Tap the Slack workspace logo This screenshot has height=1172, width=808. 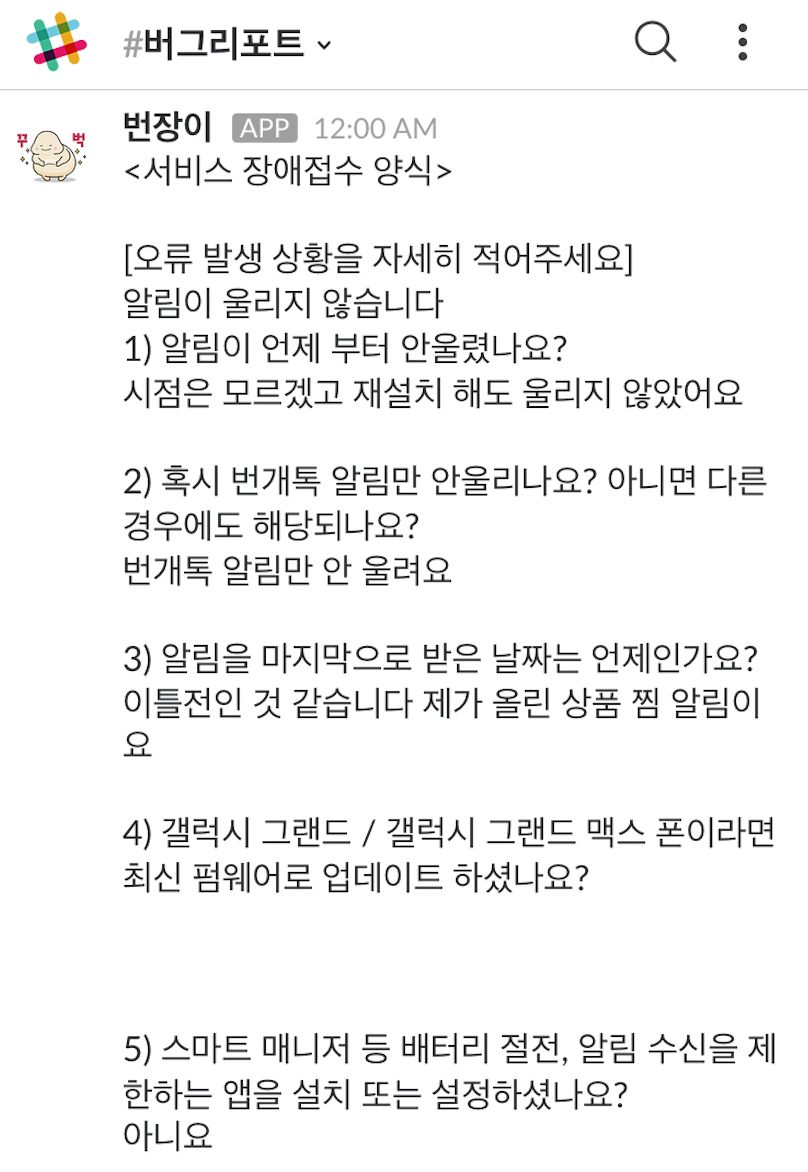(56, 42)
